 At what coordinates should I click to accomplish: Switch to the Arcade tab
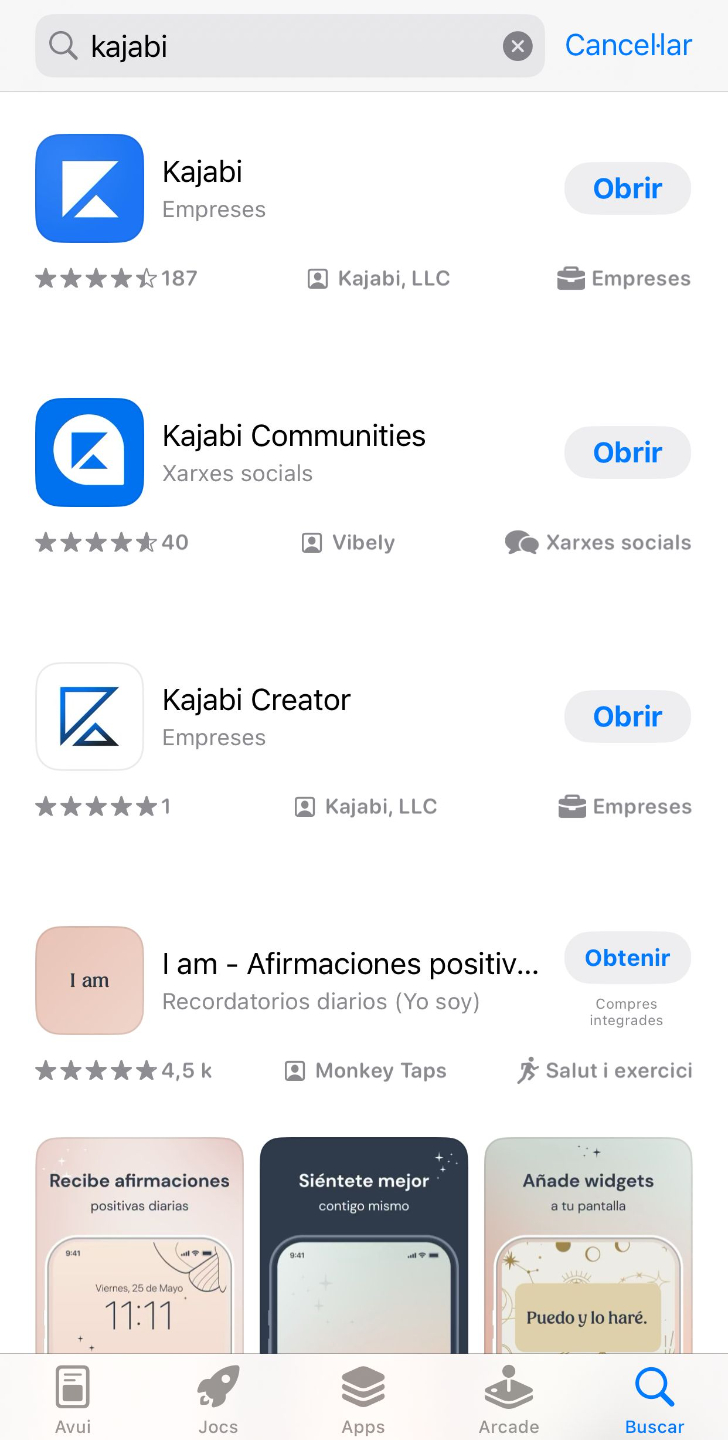point(509,1398)
